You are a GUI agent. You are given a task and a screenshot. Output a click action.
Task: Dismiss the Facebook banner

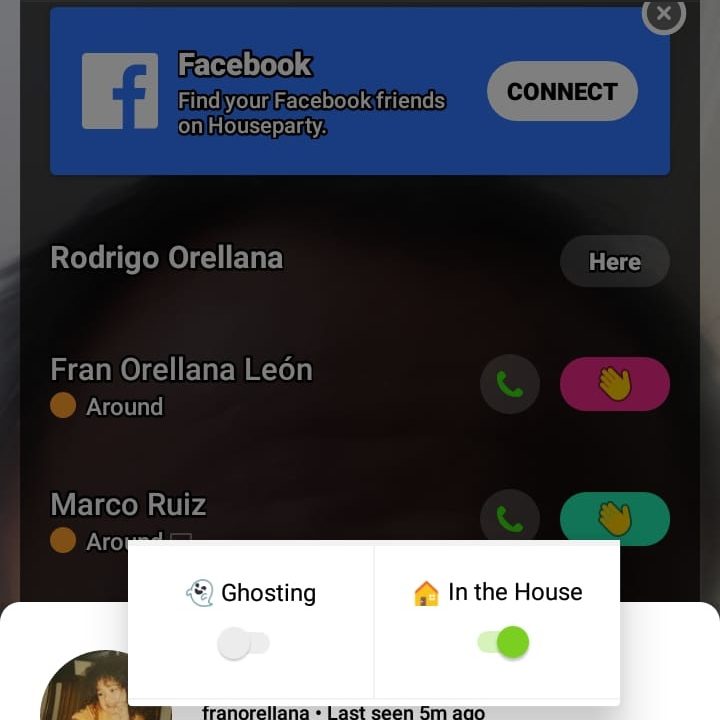pyautogui.click(x=663, y=15)
